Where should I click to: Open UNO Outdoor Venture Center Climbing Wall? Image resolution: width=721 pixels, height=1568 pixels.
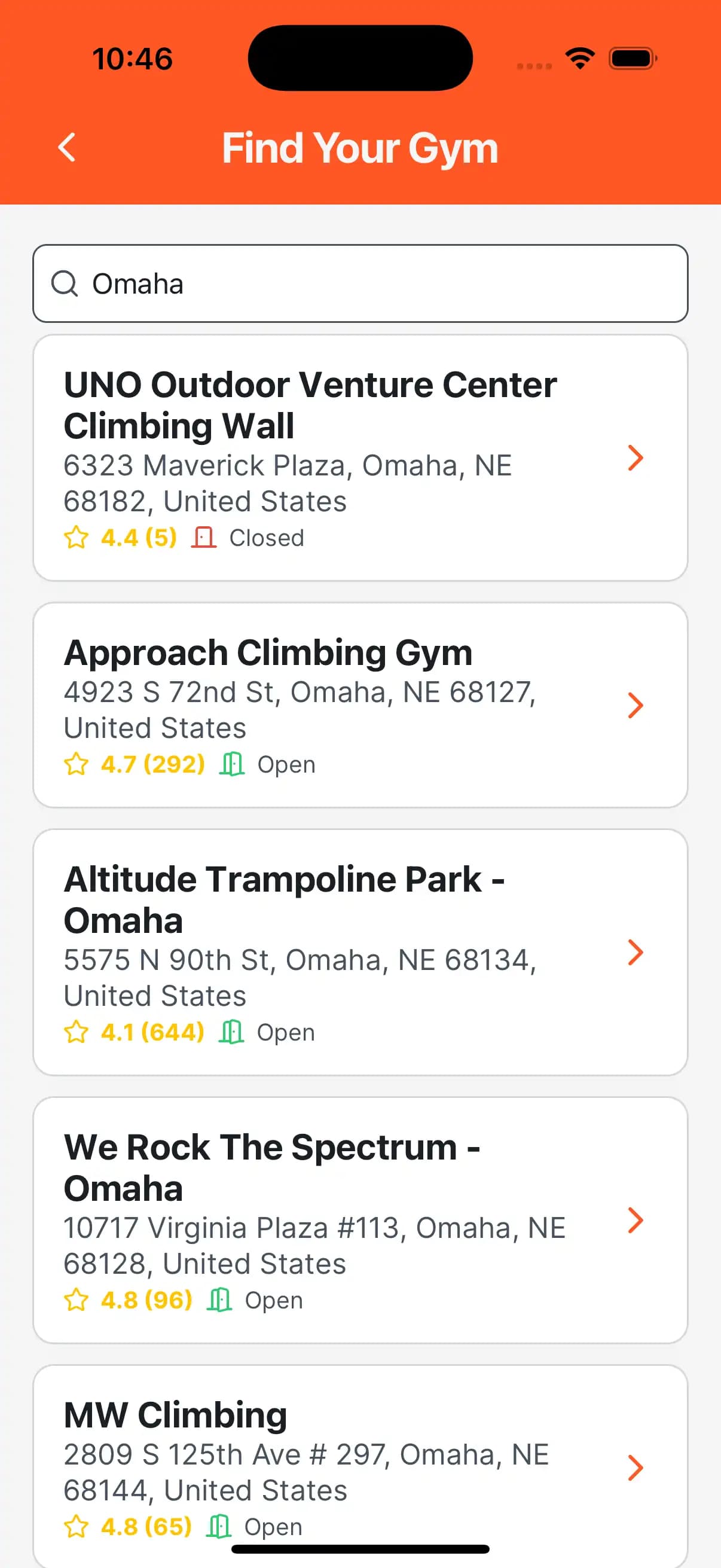click(360, 457)
